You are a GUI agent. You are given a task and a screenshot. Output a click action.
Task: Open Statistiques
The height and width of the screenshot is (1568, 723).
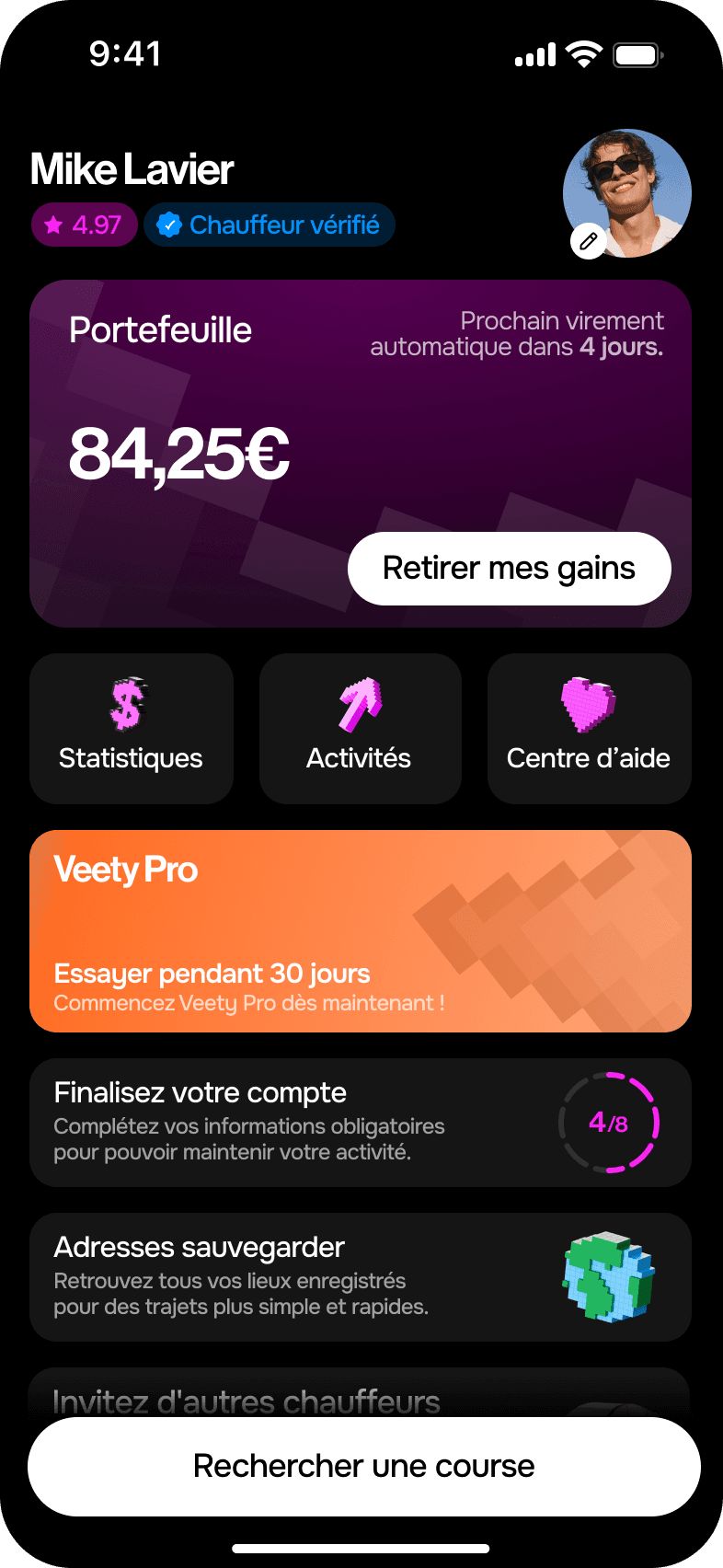coord(131,729)
